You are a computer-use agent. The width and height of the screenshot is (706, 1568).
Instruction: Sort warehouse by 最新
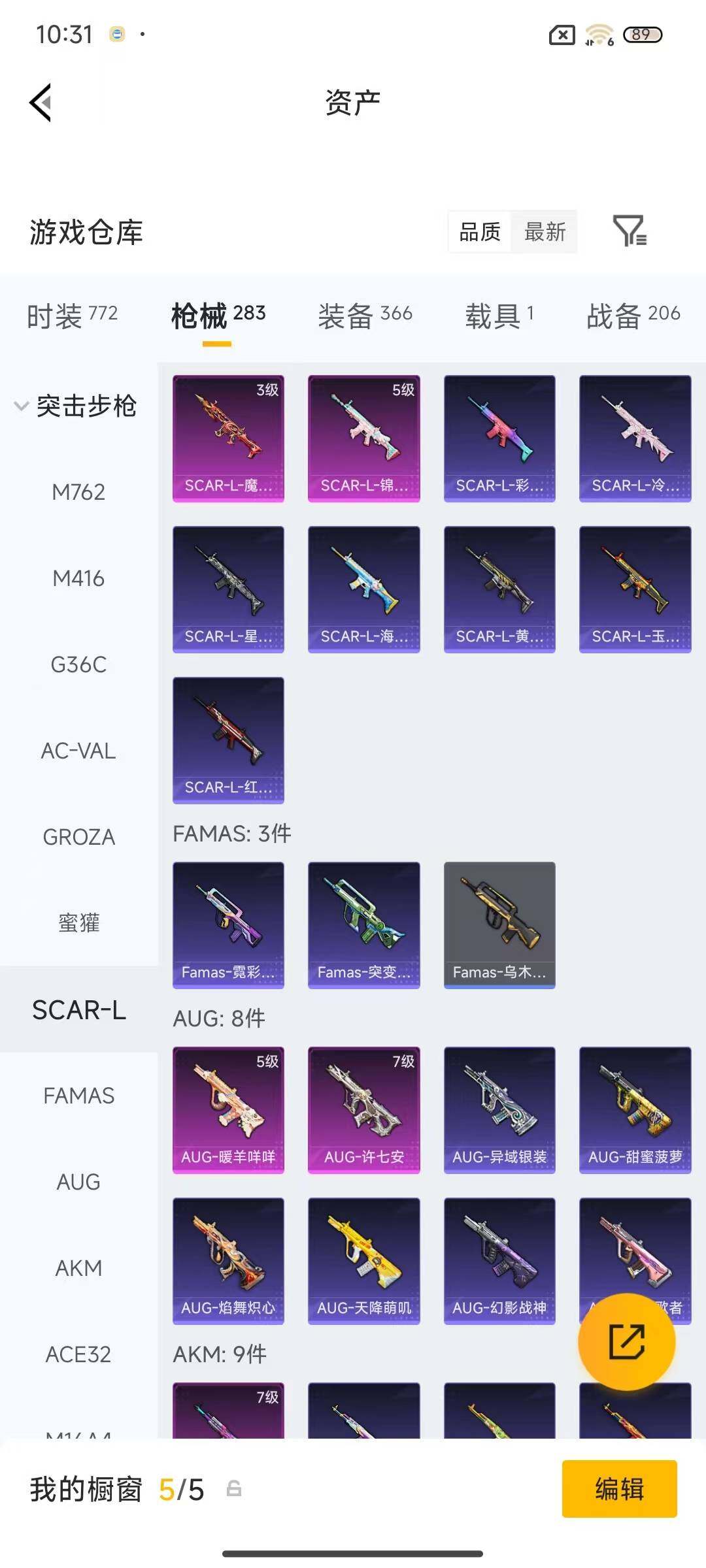[x=545, y=231]
